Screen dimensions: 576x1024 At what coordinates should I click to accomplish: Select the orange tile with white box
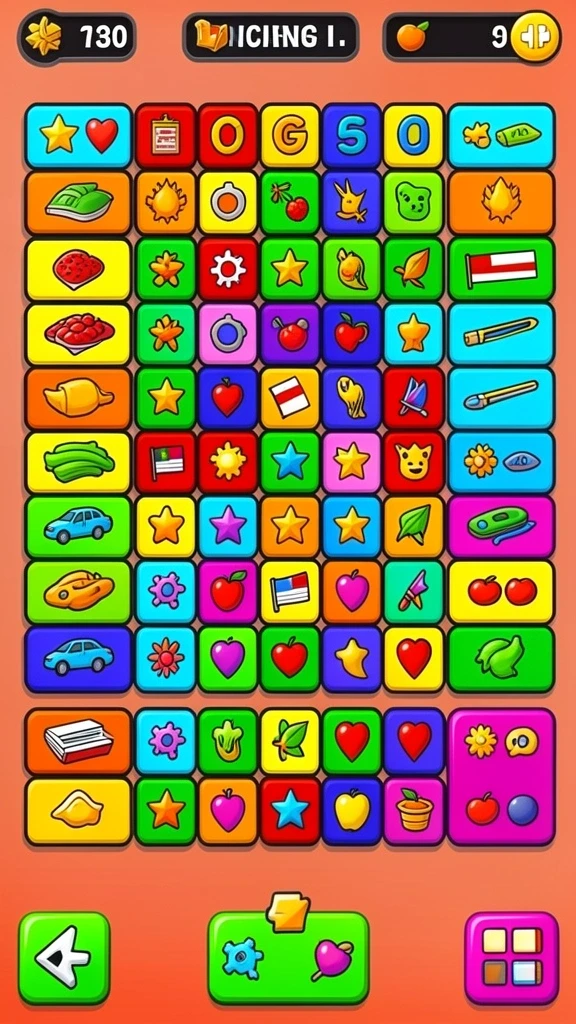(x=78, y=741)
